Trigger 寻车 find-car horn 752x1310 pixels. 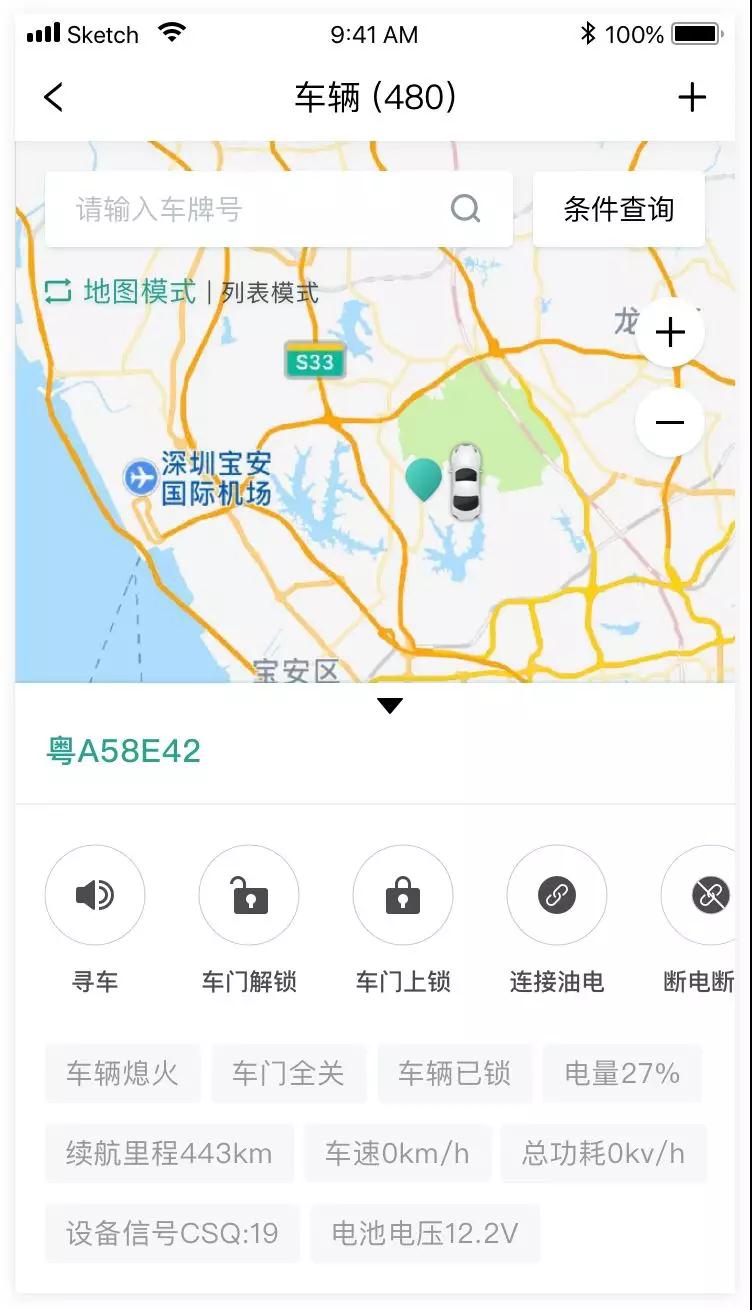pyautogui.click(x=95, y=895)
